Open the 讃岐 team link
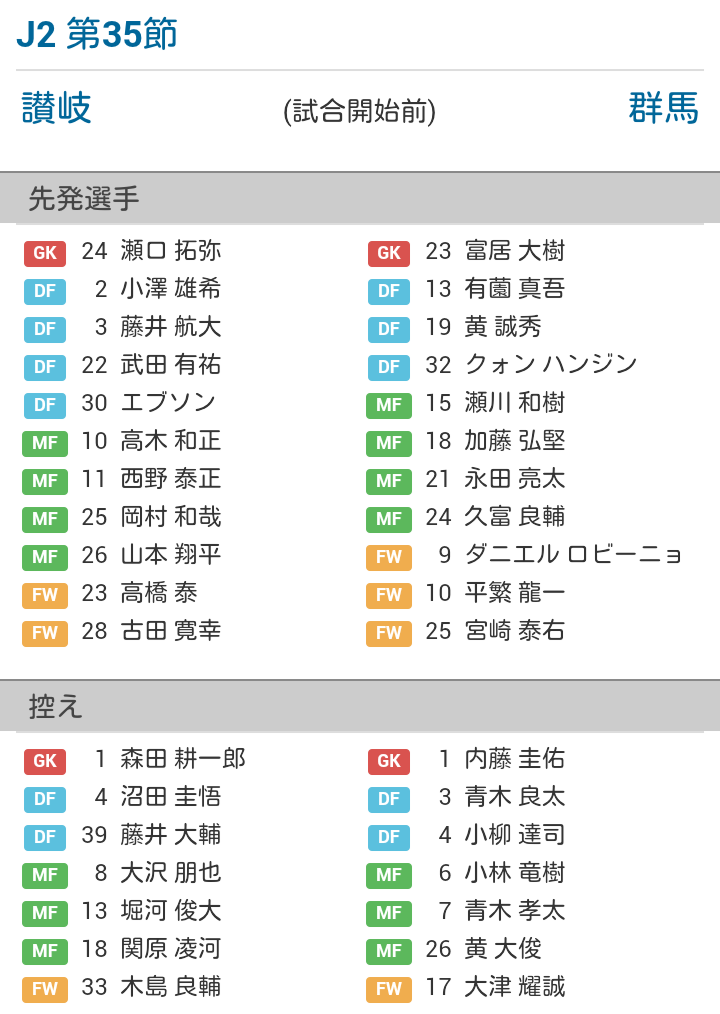This screenshot has width=720, height=1014. (56, 108)
